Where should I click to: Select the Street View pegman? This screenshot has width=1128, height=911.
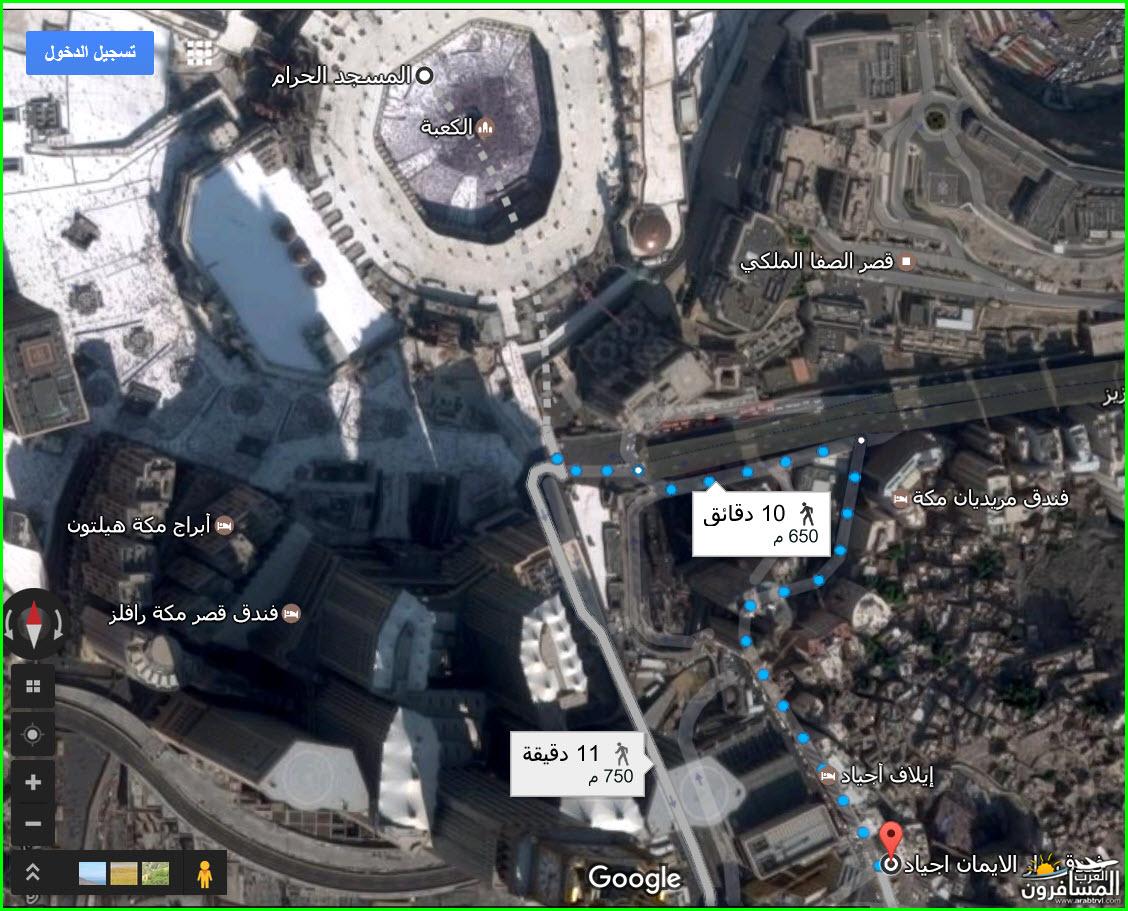(x=205, y=873)
